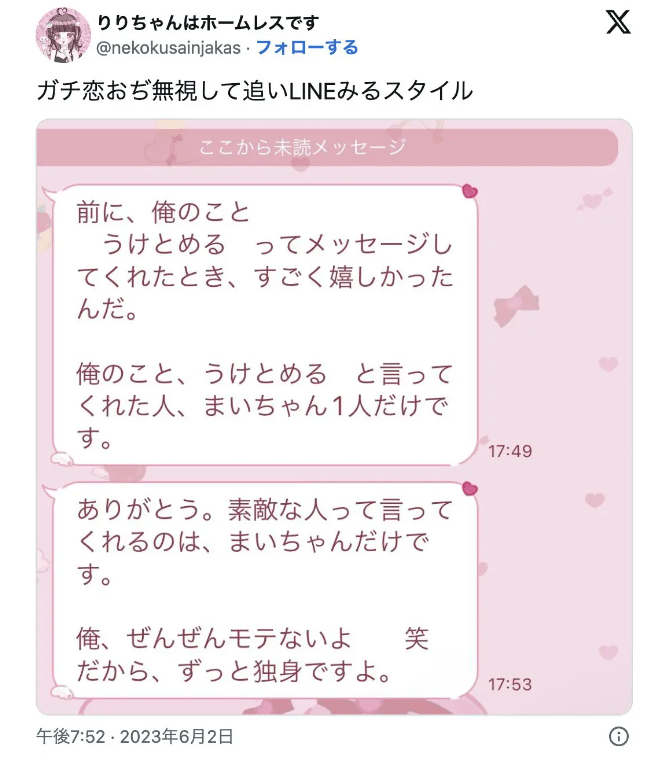Open the @nekokusainjakas handle
The height and width of the screenshot is (758, 652).
click(169, 47)
